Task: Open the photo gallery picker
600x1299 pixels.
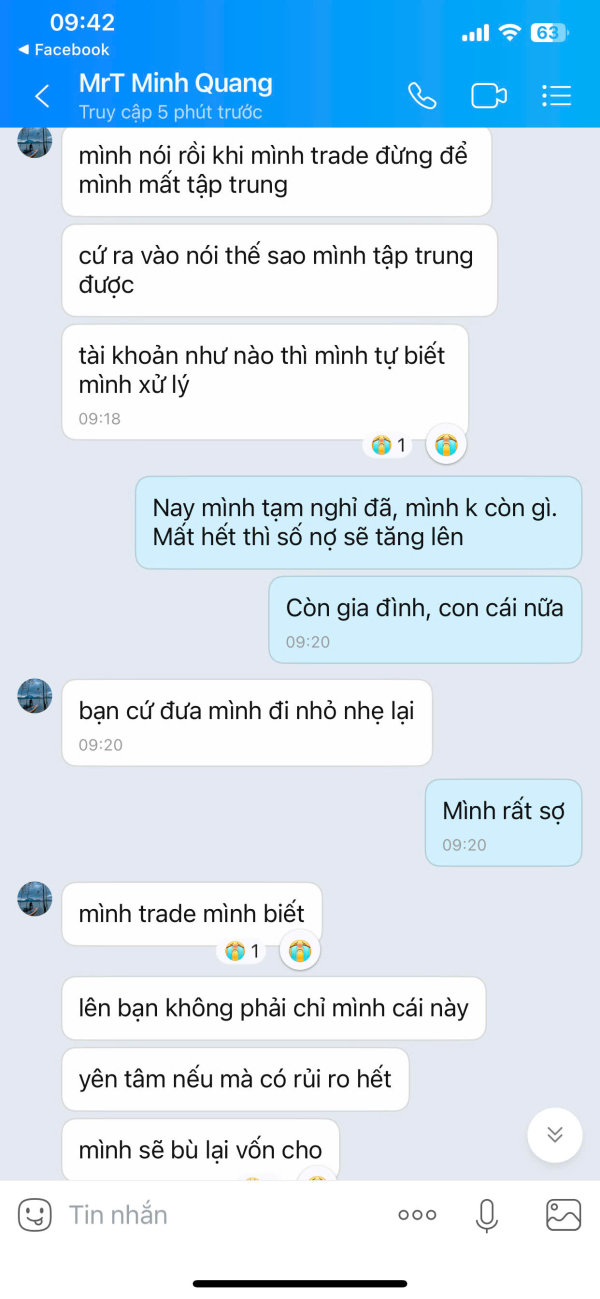Action: point(564,1215)
